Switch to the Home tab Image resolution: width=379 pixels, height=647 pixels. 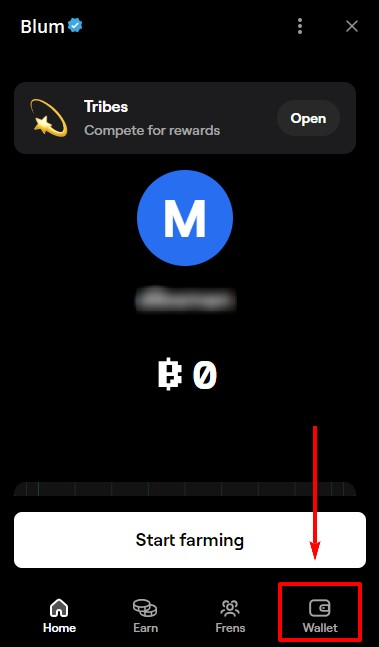pos(59,616)
